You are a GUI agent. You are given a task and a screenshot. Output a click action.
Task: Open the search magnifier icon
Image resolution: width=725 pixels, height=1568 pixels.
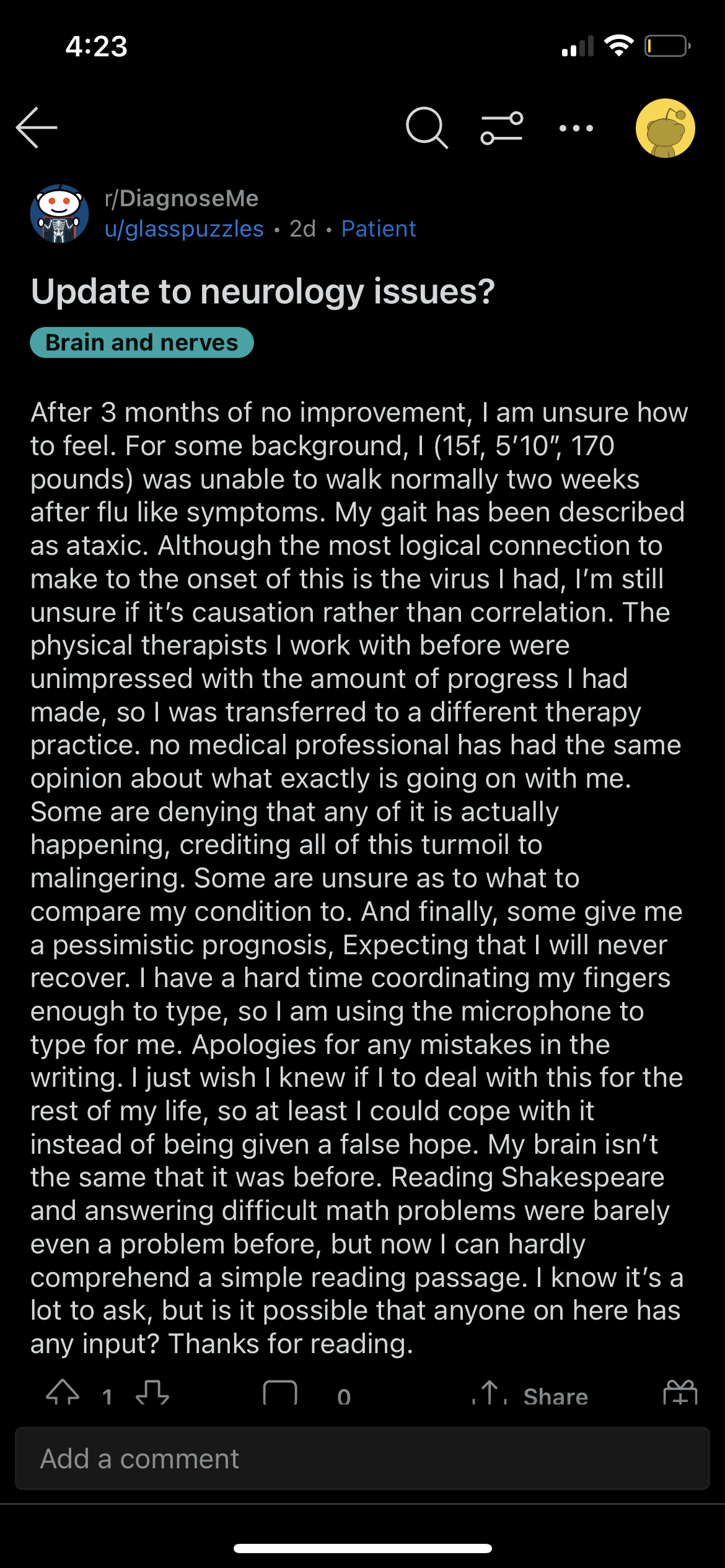427,128
